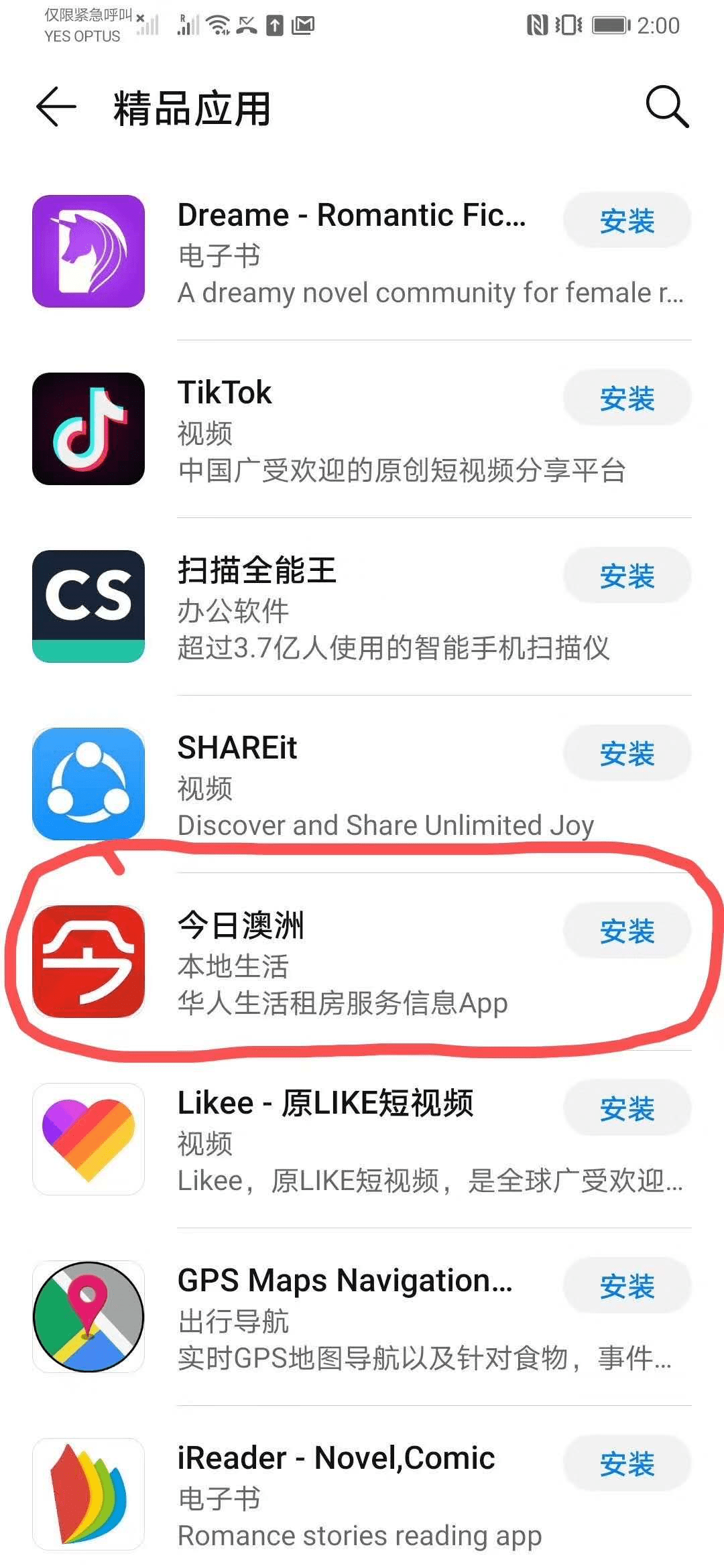Install the 扫描全能王 scanner app
724x1568 pixels.
tap(627, 576)
